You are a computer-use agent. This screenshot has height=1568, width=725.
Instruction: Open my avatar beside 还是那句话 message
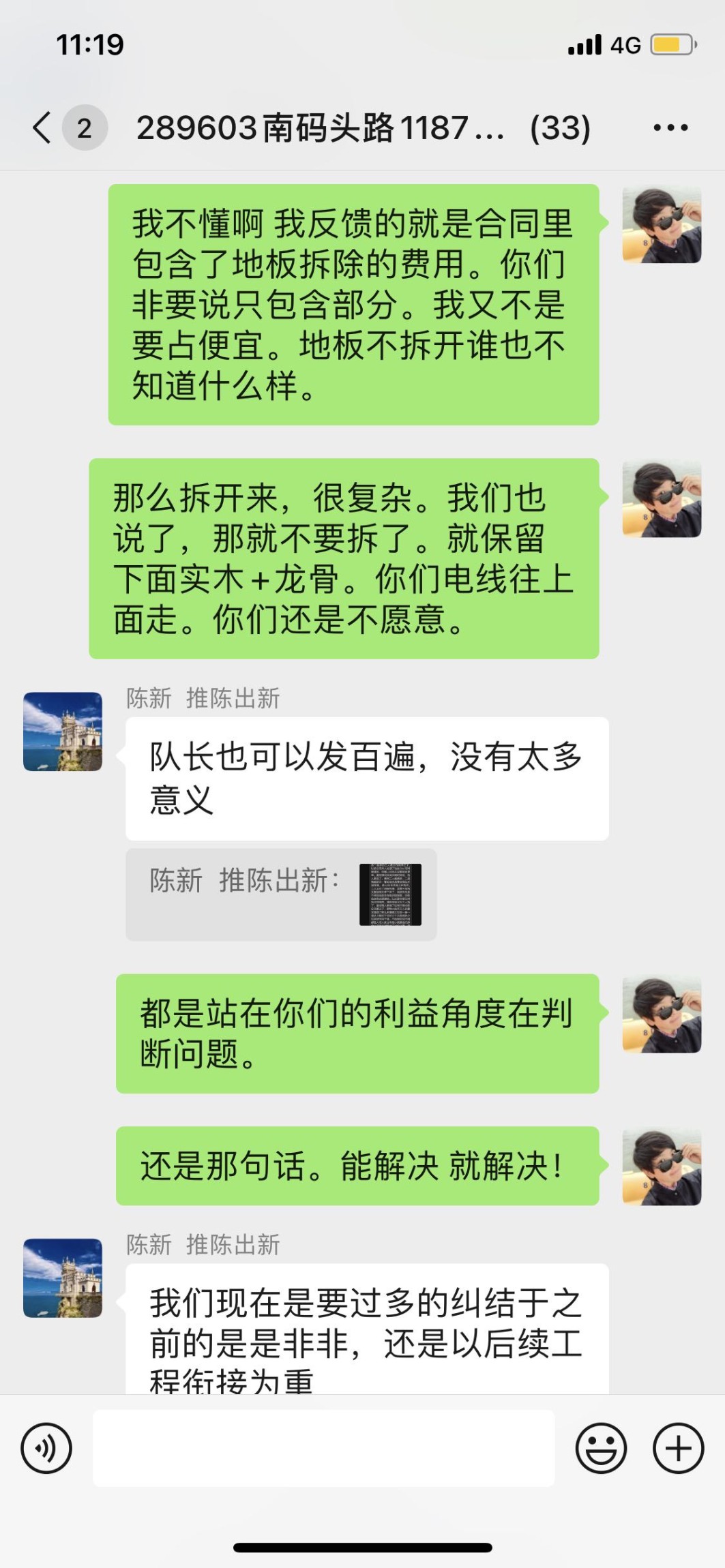coord(662,1166)
